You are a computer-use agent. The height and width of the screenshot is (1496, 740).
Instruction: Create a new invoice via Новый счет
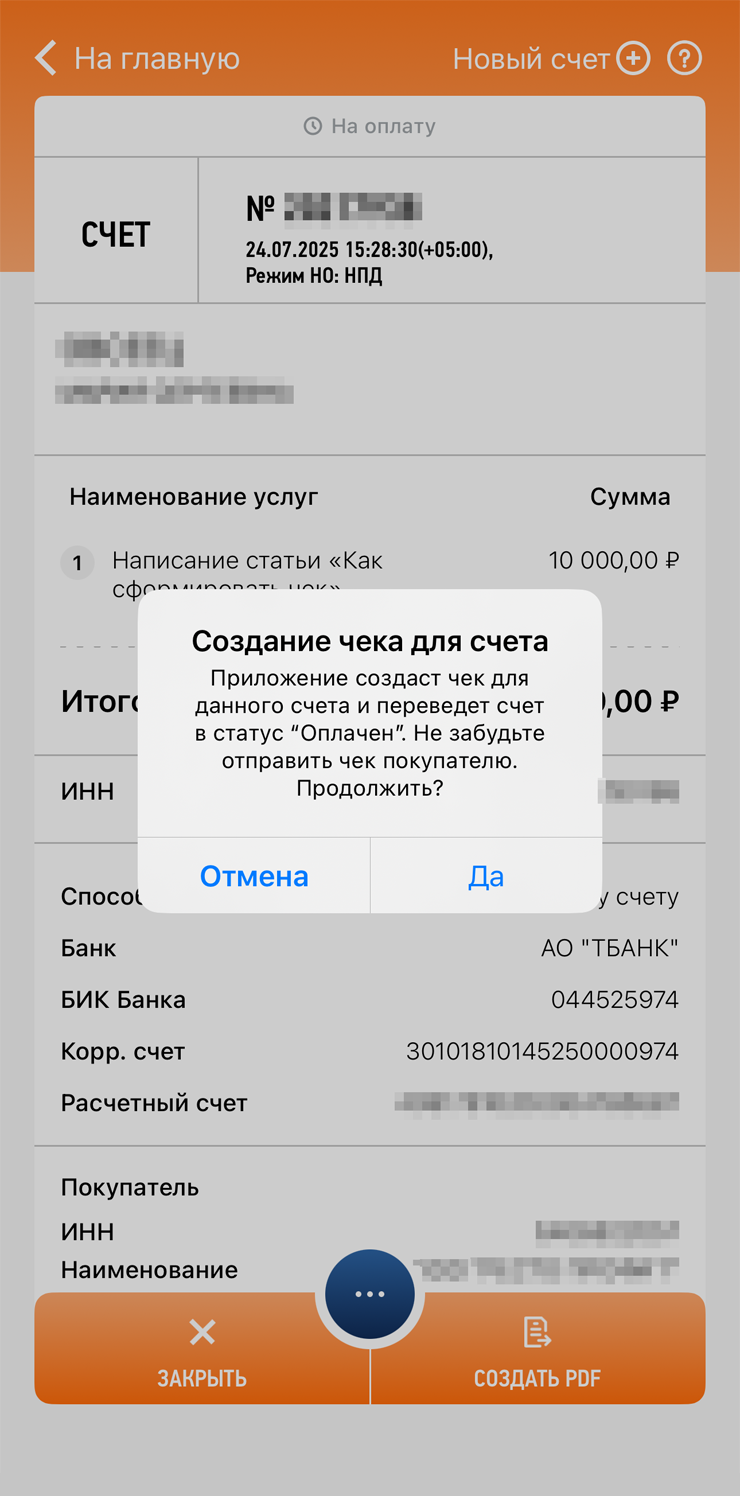click(x=551, y=59)
